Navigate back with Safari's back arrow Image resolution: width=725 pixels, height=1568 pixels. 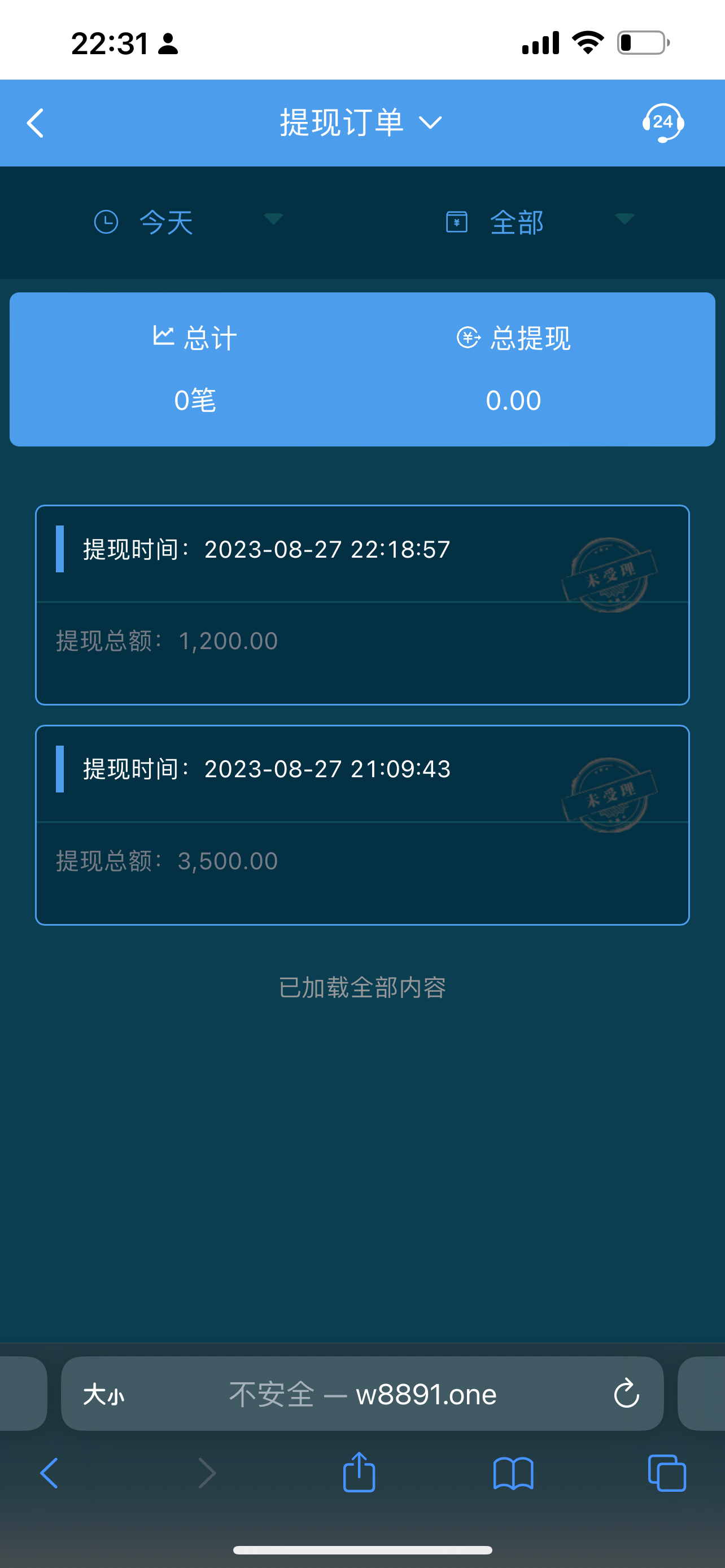tap(48, 1473)
